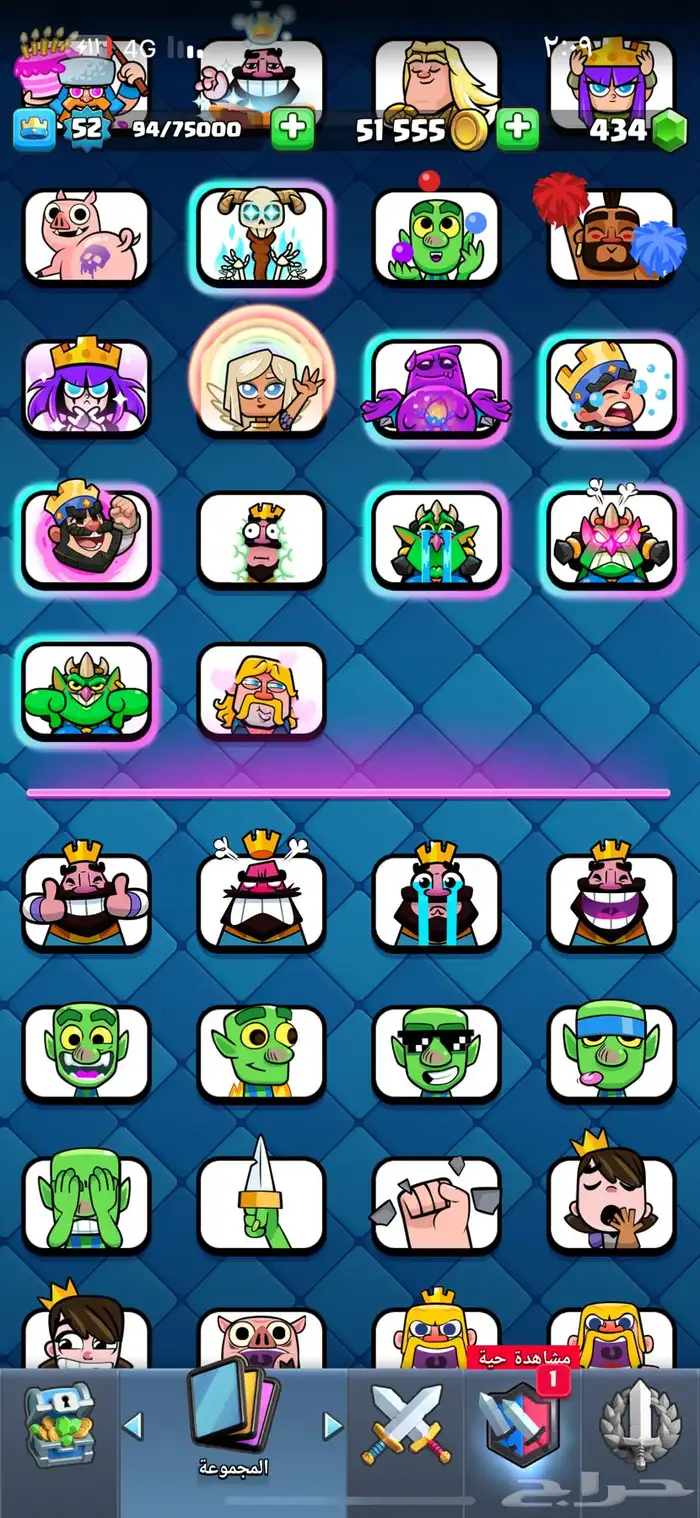
Task: Tap the left arrow beside the cards tab
Action: coord(132,1424)
